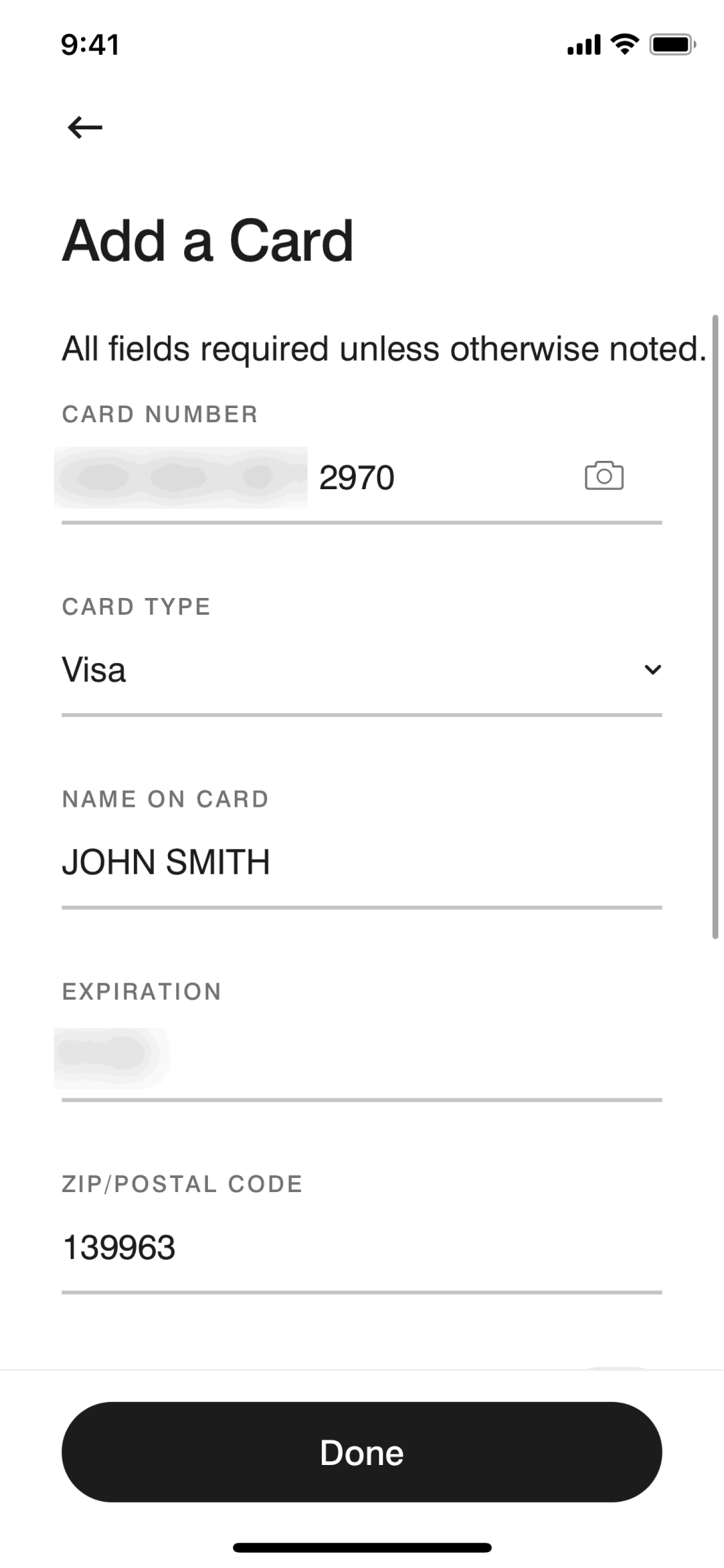Select the Expiration field
This screenshot has width=724, height=1568.
[362, 1054]
